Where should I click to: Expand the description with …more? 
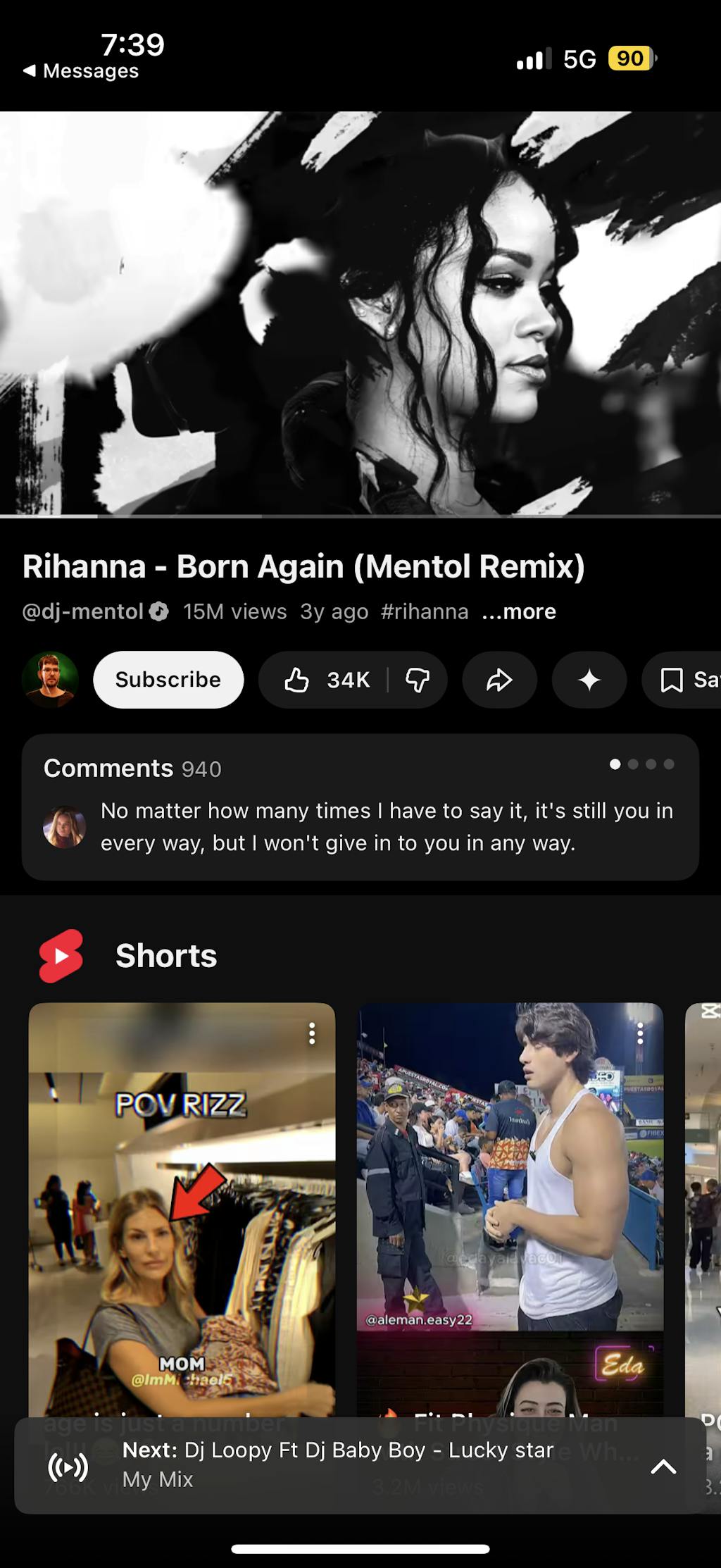tap(519, 611)
